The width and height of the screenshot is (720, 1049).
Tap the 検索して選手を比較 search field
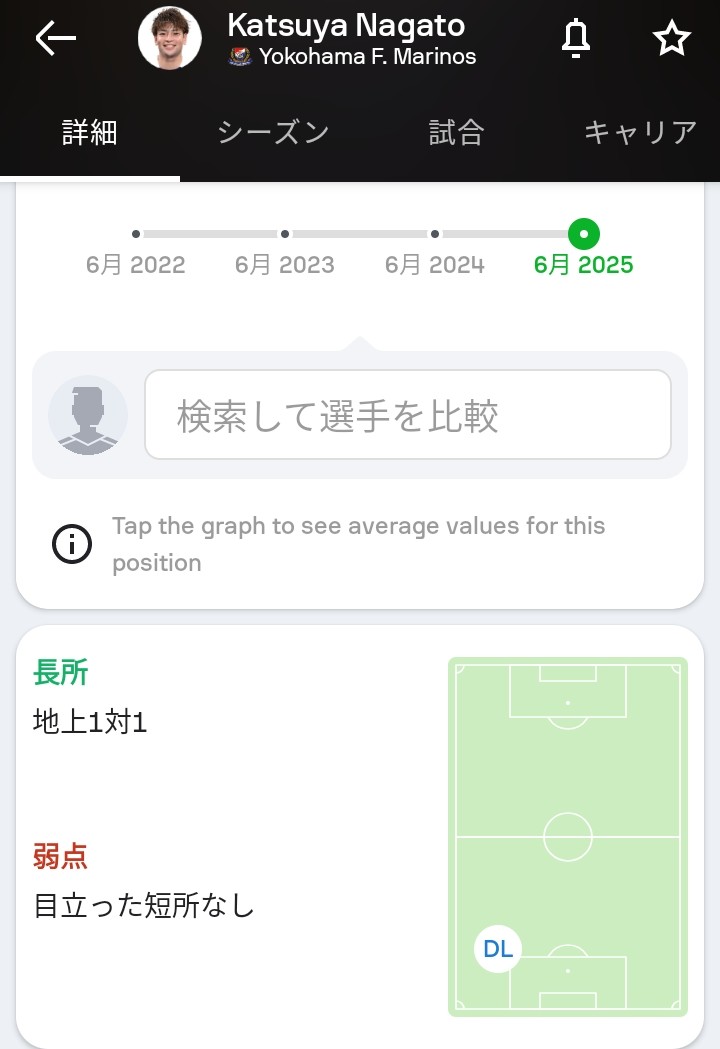click(x=408, y=415)
